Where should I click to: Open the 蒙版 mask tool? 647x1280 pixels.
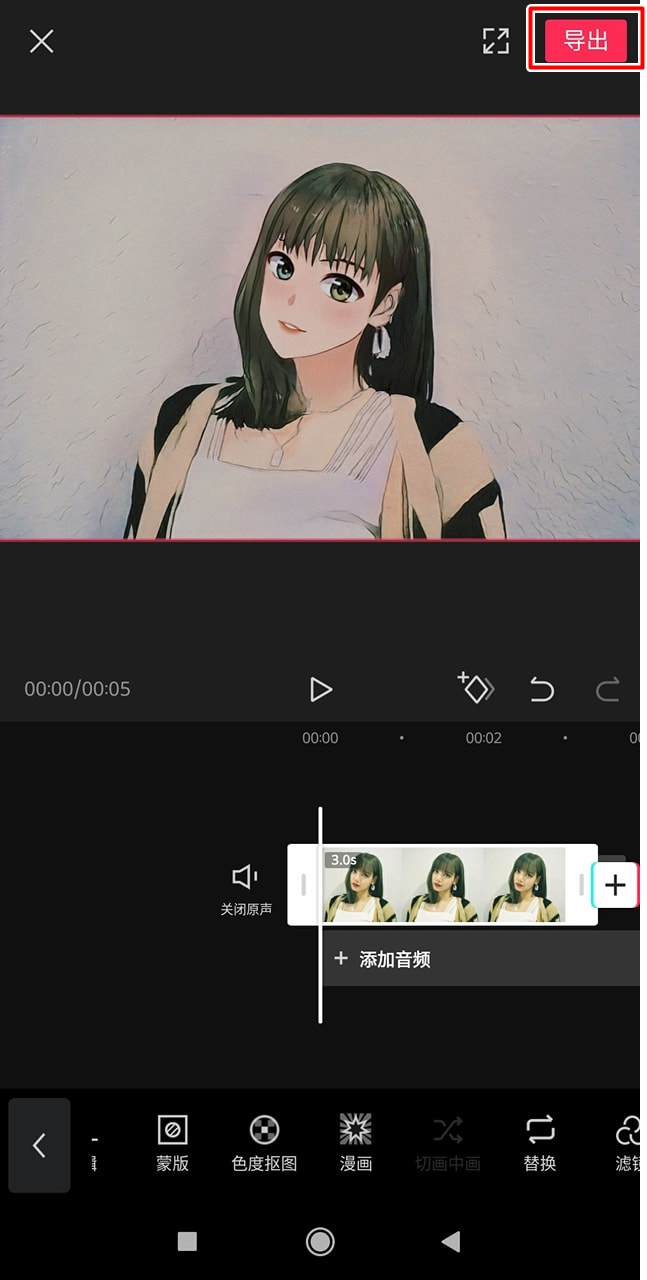click(x=173, y=1144)
